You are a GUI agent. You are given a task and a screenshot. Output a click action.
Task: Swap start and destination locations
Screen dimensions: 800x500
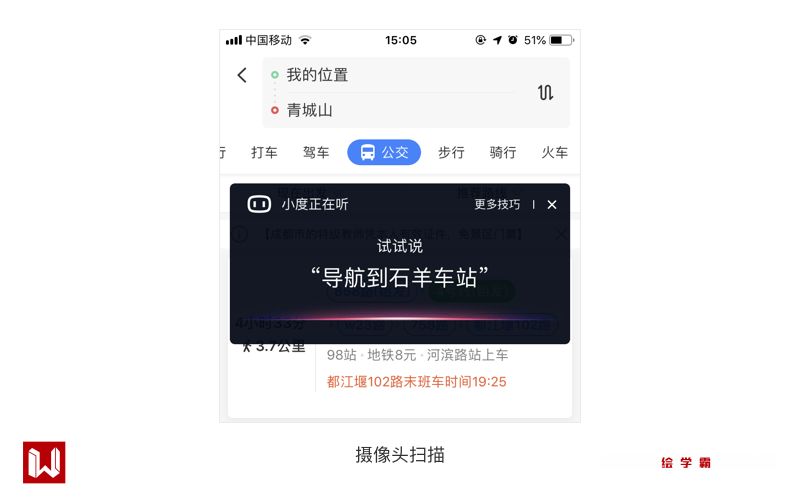[545, 93]
